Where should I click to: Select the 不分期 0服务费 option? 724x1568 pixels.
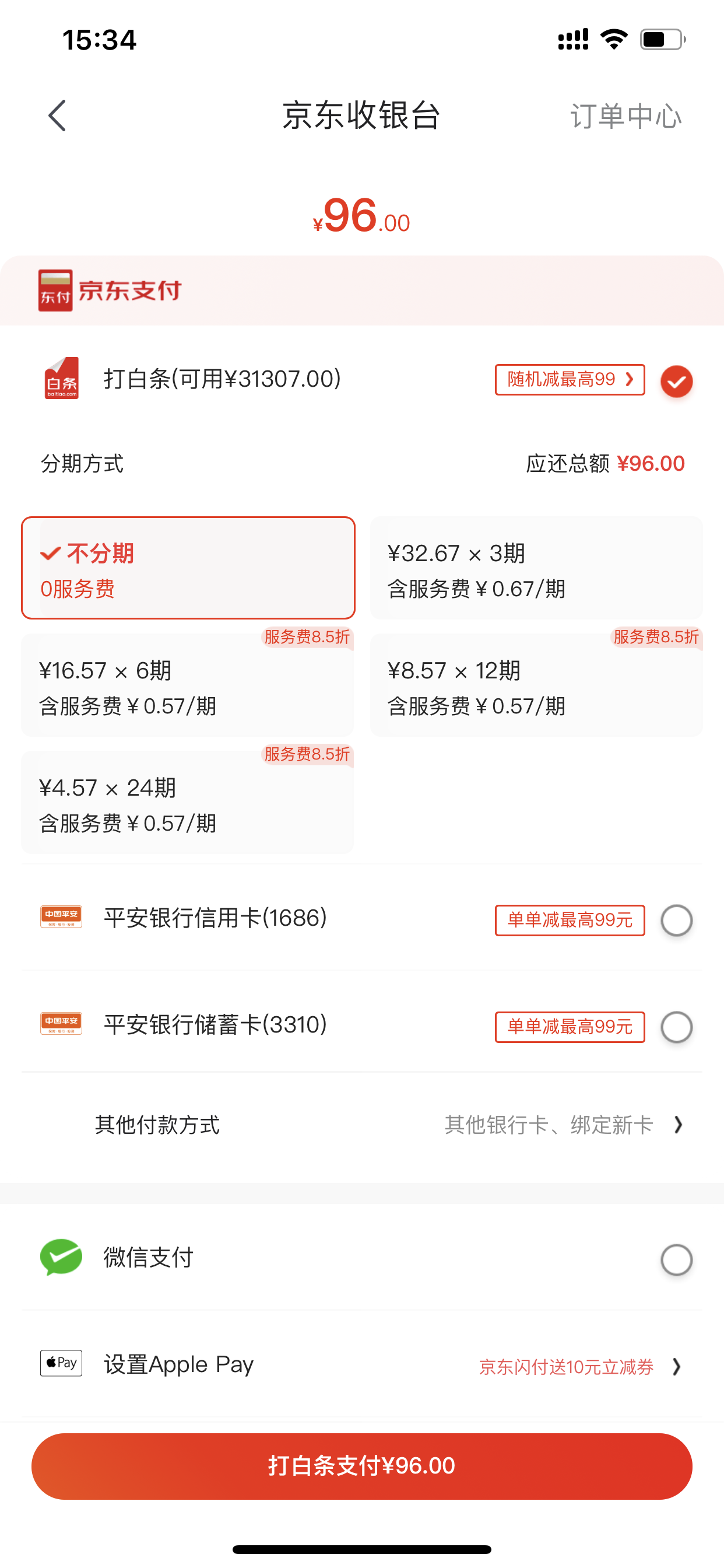[188, 568]
